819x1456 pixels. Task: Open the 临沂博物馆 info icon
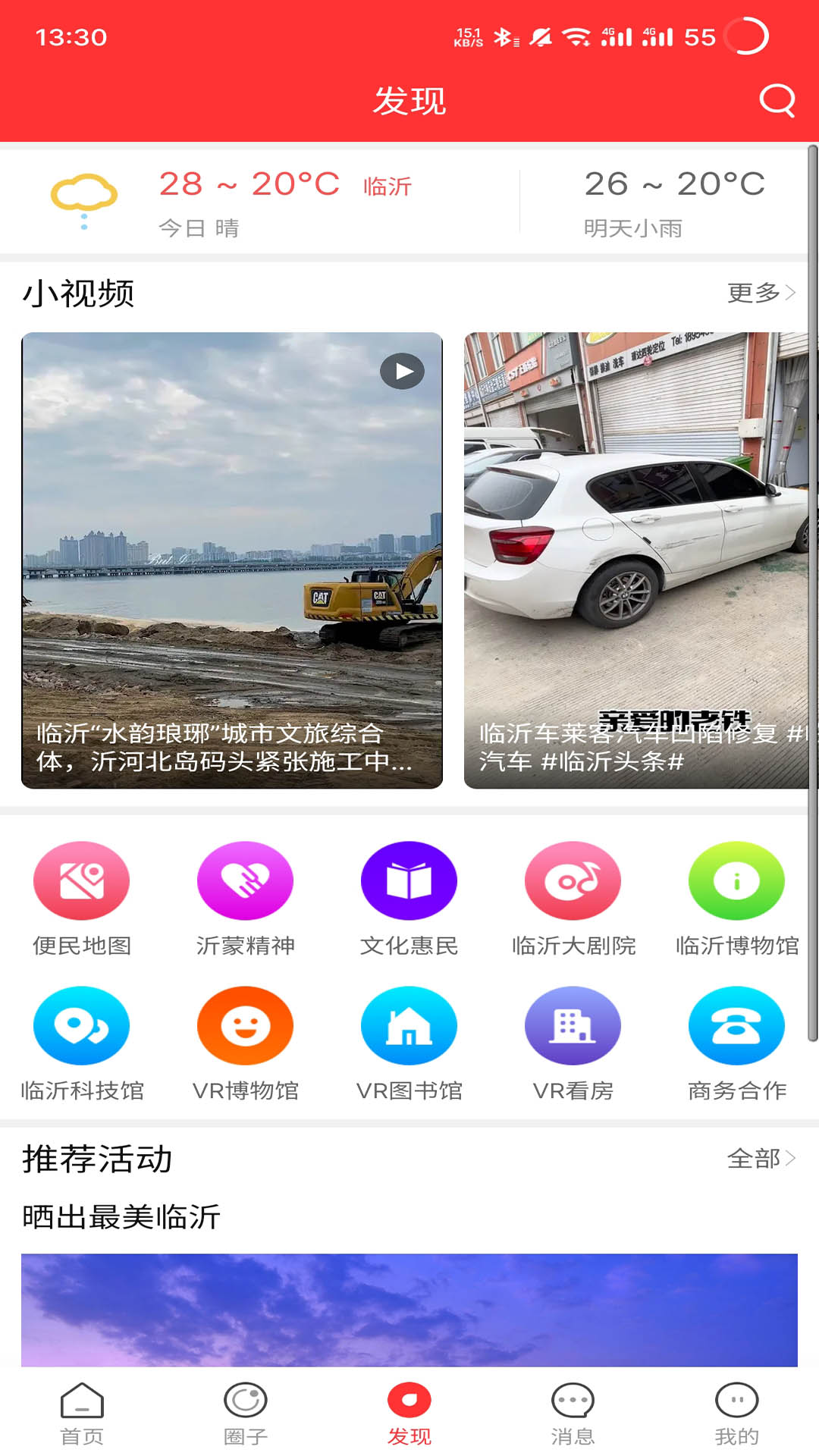pyautogui.click(x=736, y=880)
